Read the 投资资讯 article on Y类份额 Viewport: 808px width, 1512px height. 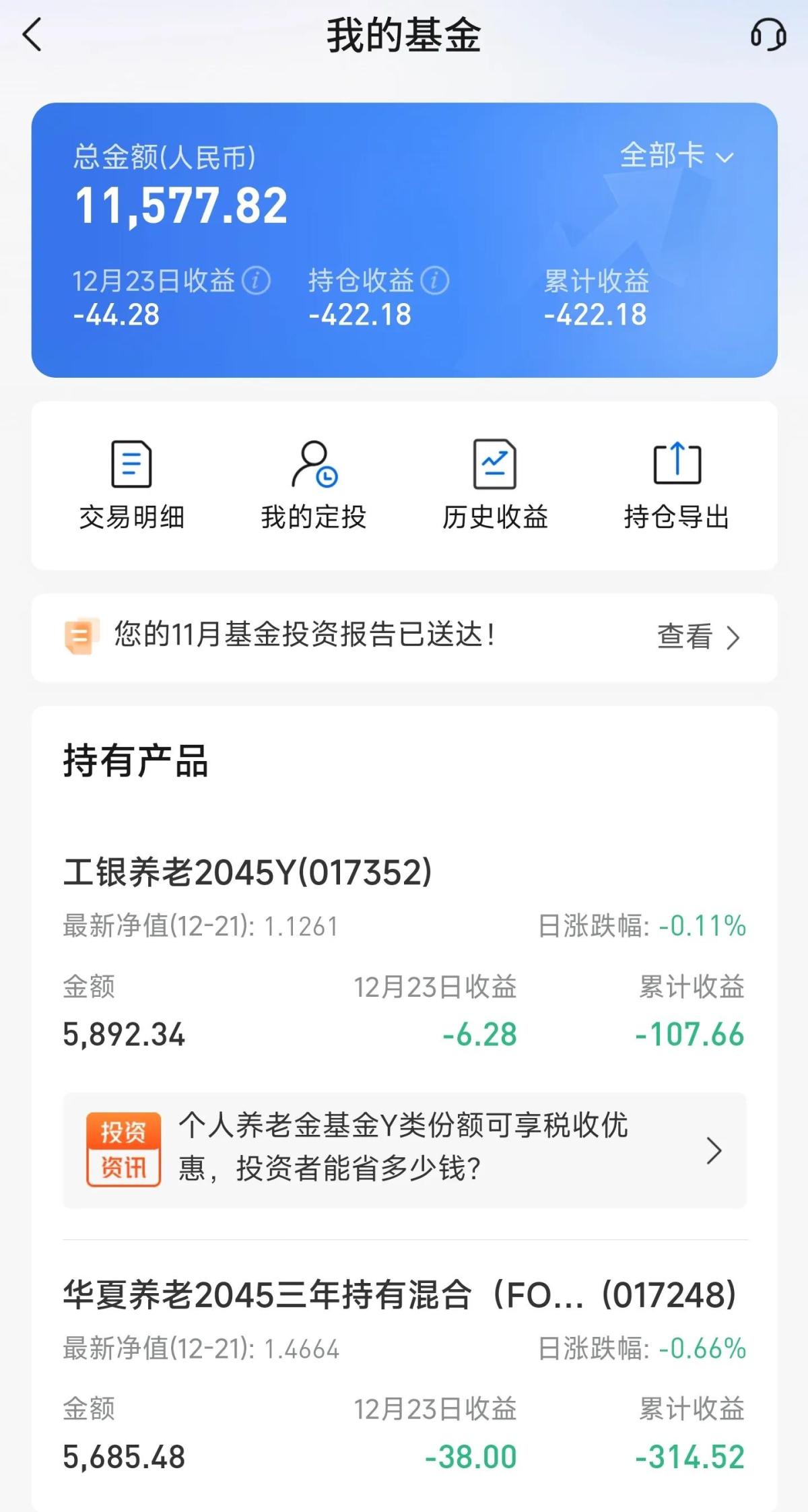[404, 1150]
